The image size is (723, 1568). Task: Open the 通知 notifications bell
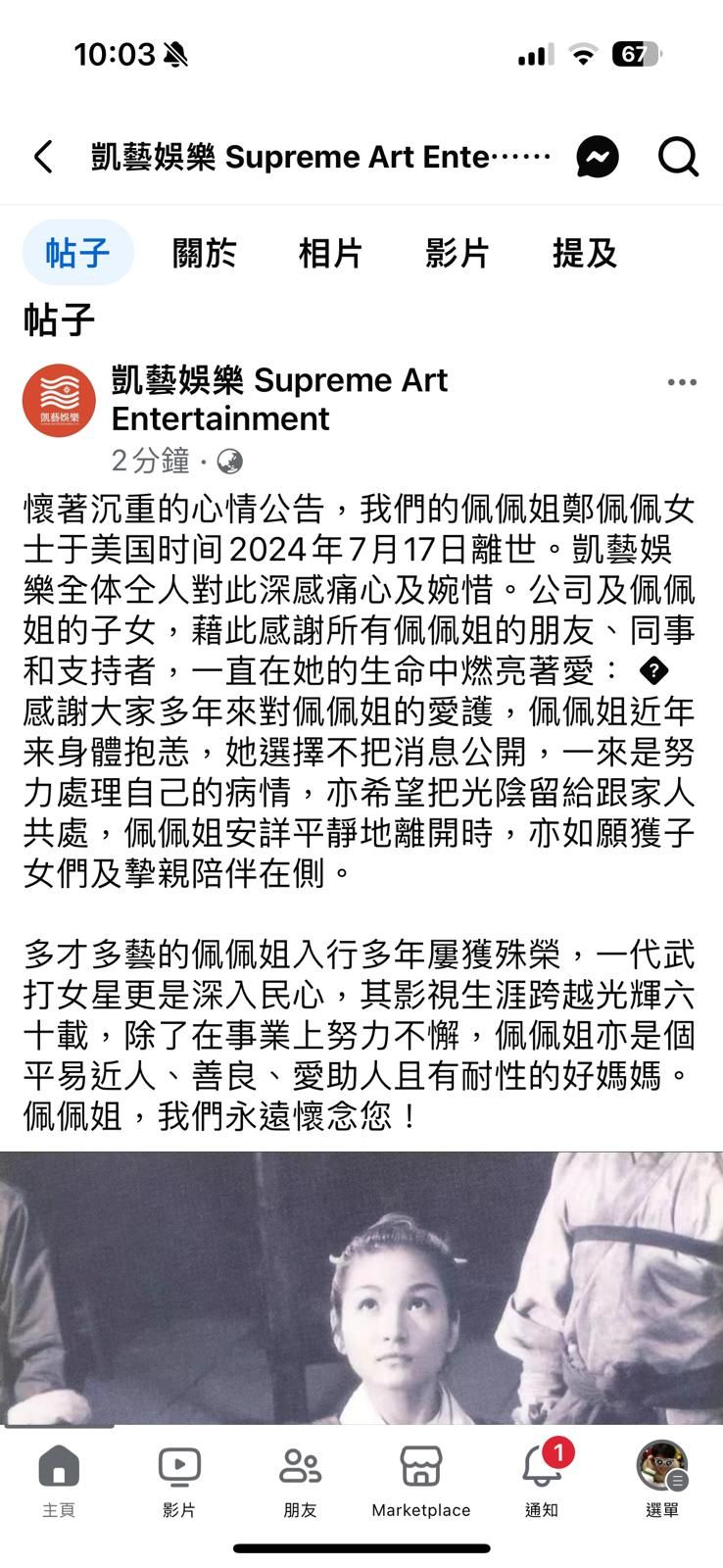tap(542, 1480)
